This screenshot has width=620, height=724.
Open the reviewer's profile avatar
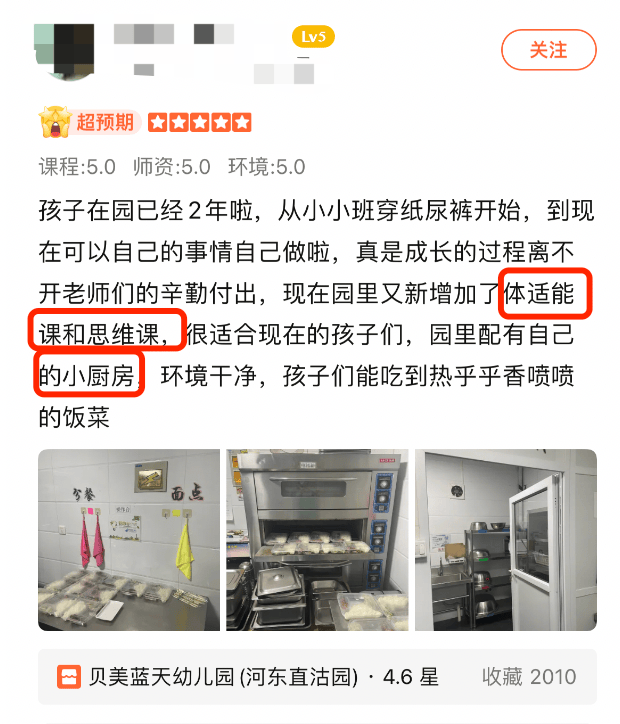(x=65, y=47)
